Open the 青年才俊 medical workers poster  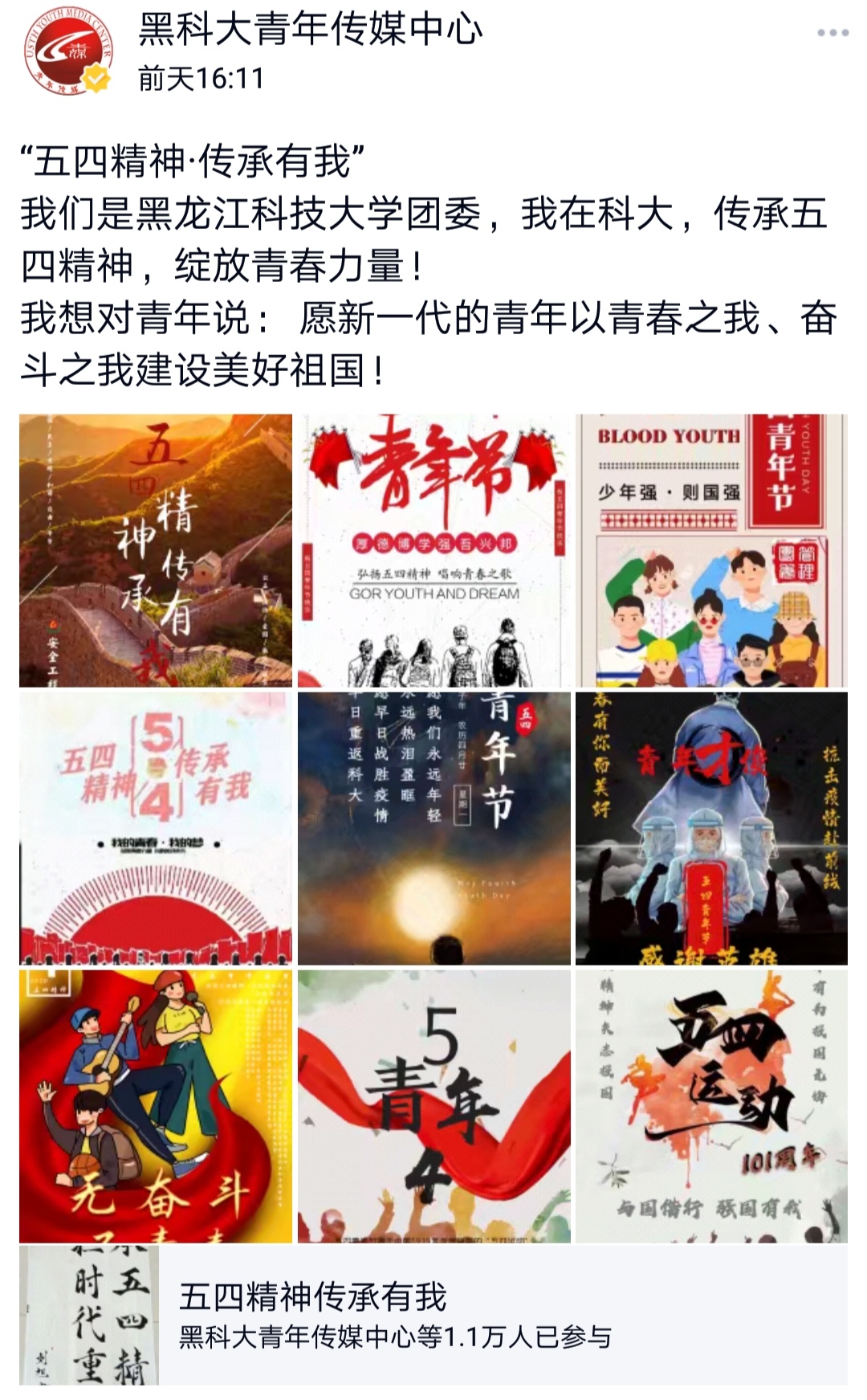pos(711,828)
